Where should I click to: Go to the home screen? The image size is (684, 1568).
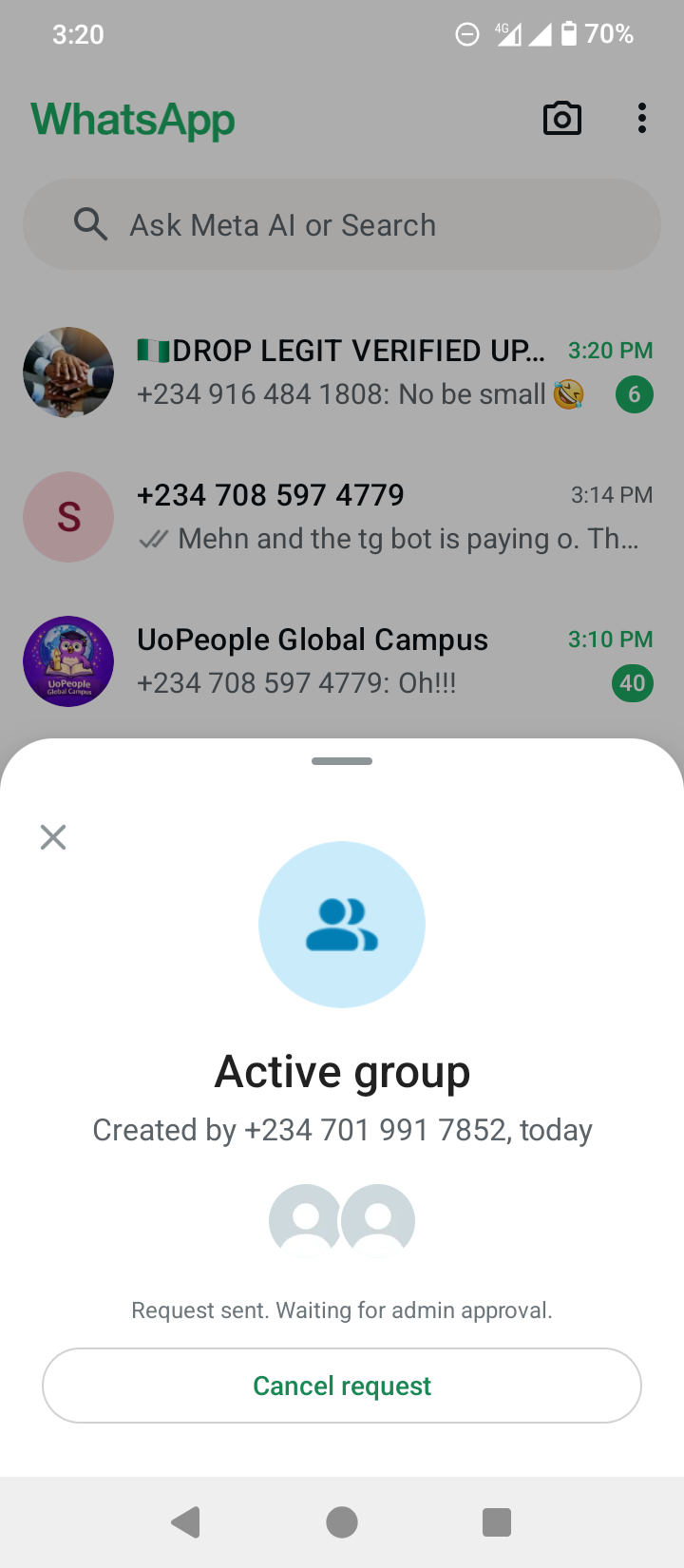[x=342, y=1522]
